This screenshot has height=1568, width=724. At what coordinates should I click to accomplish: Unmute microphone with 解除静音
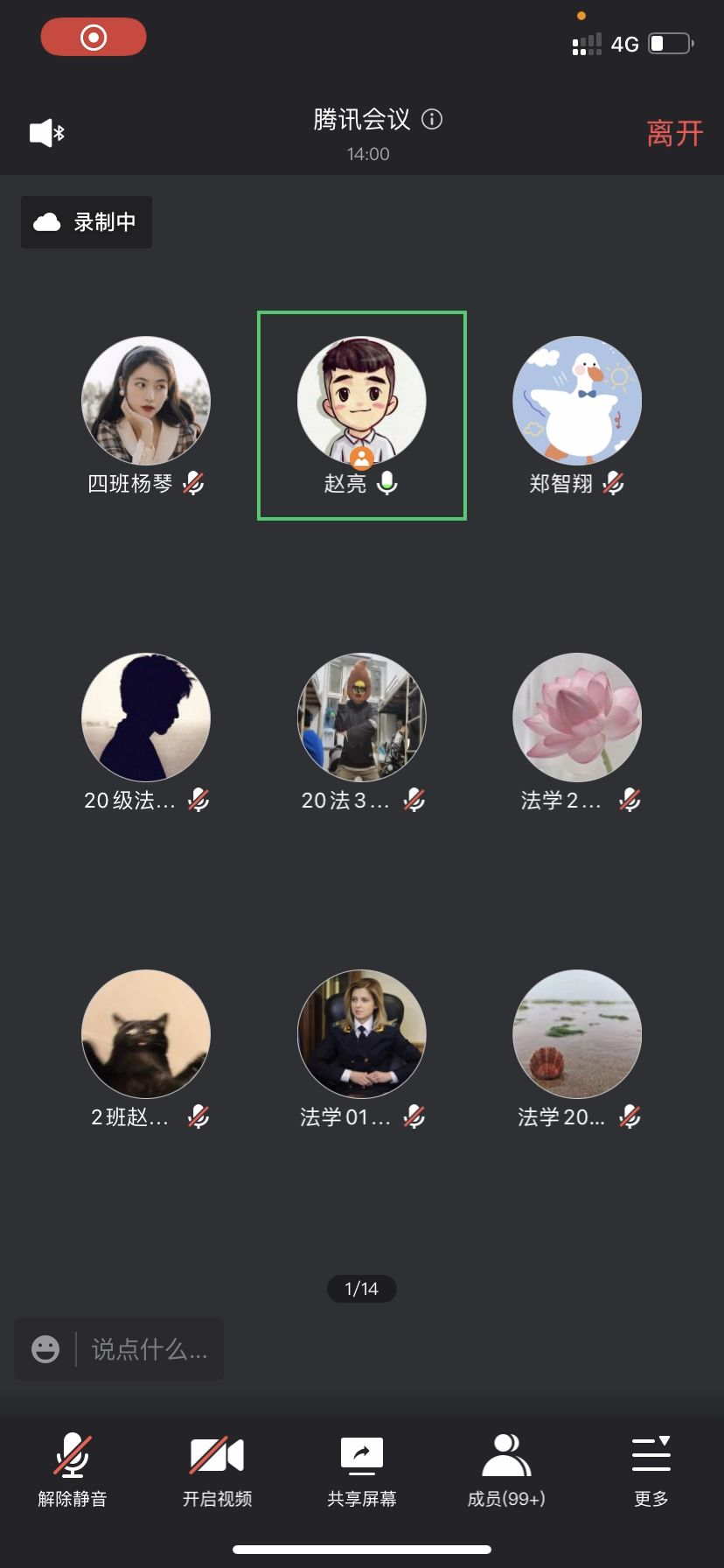tap(73, 1469)
